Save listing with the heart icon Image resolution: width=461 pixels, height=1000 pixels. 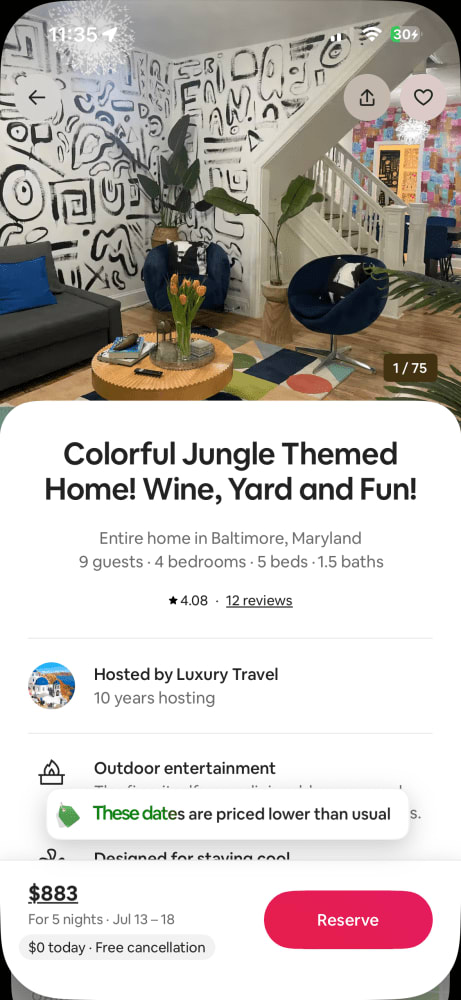(x=423, y=97)
